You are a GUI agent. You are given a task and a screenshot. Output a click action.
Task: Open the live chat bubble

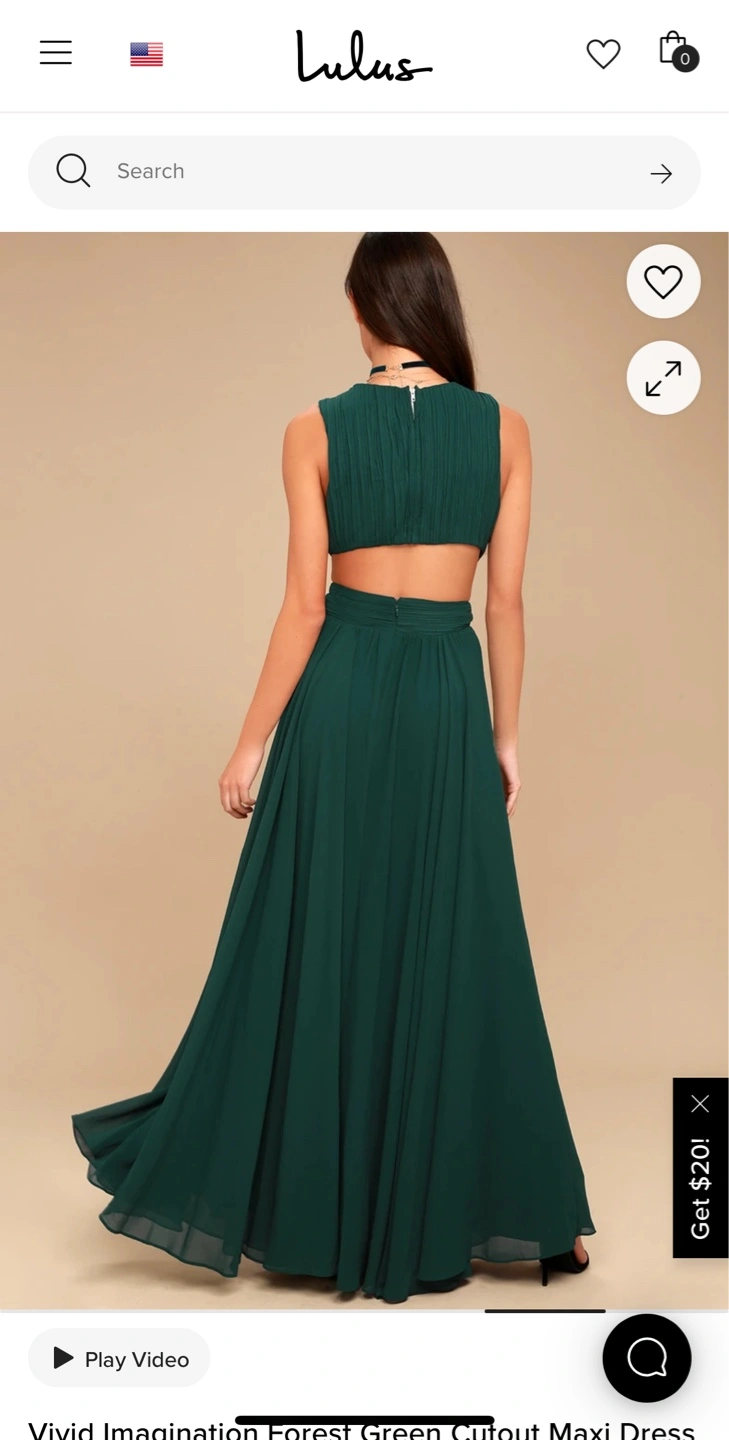tap(647, 1358)
